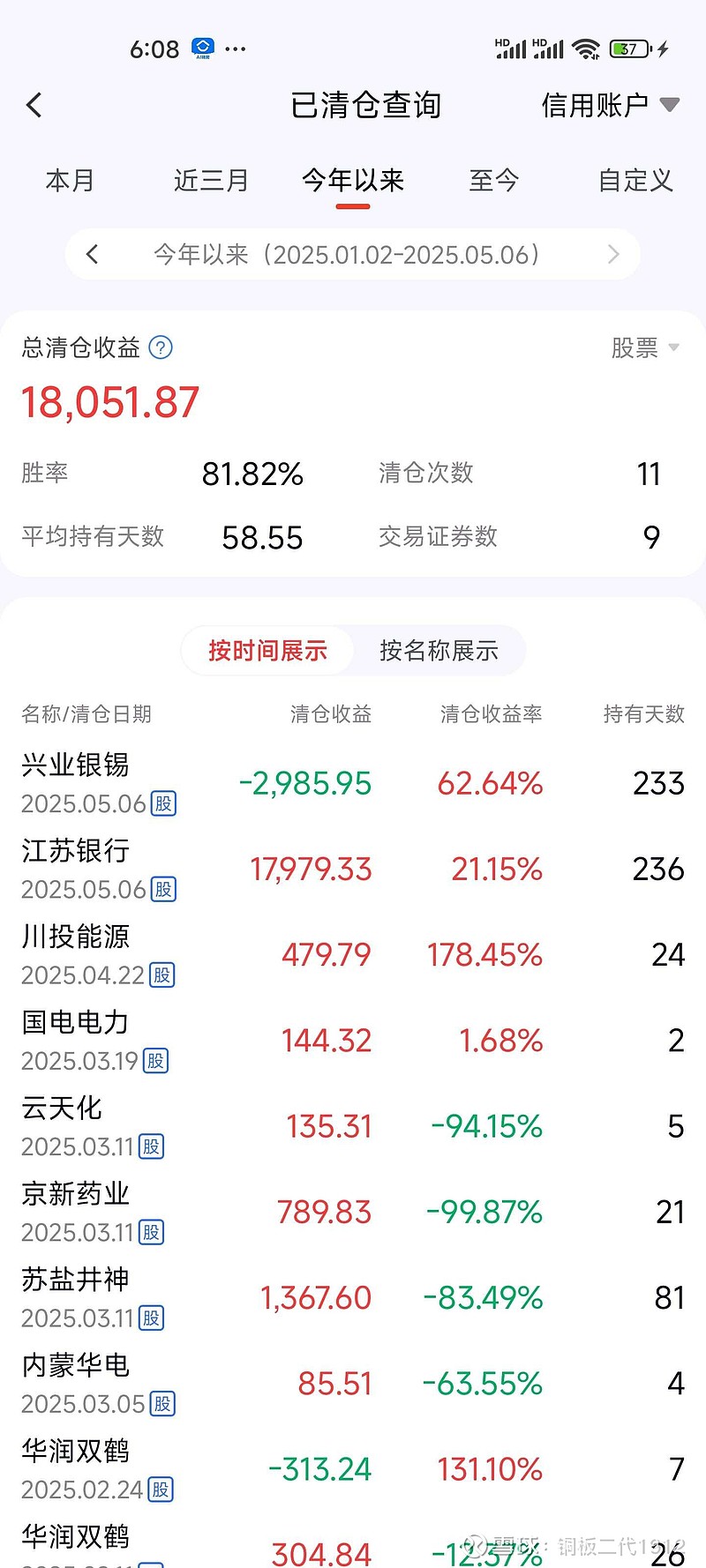This screenshot has width=706, height=1568.
Task: Switch to the 至今 tab
Action: click(x=493, y=181)
